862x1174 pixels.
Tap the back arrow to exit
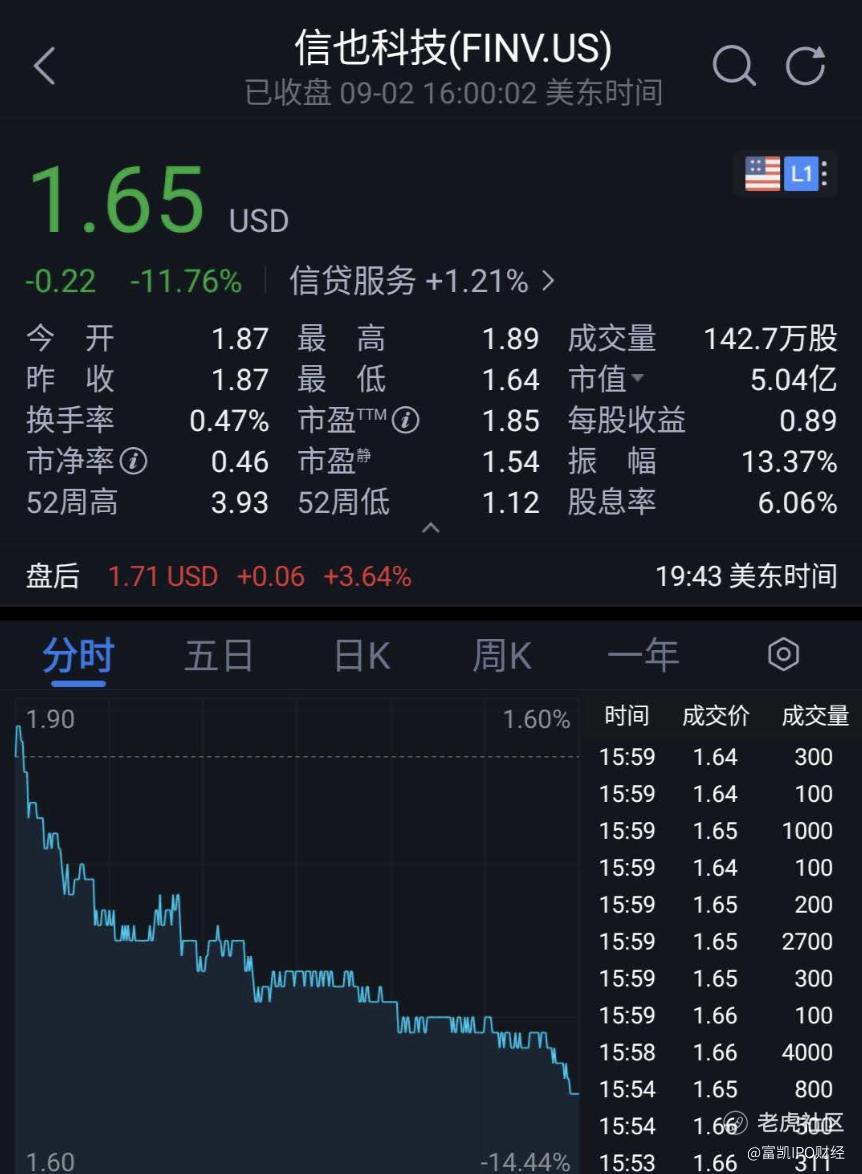(x=42, y=65)
